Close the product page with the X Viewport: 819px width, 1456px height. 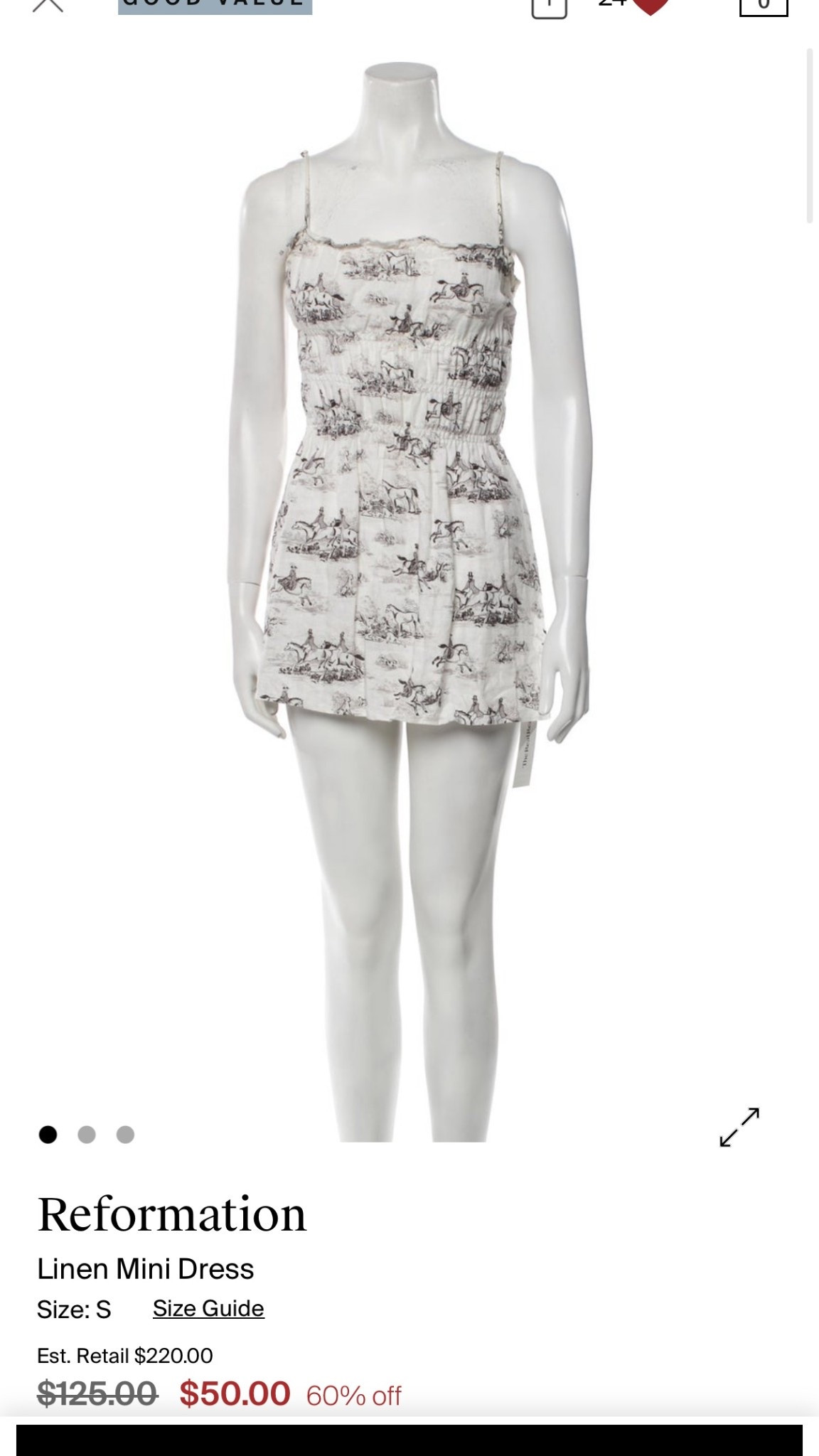48,4
